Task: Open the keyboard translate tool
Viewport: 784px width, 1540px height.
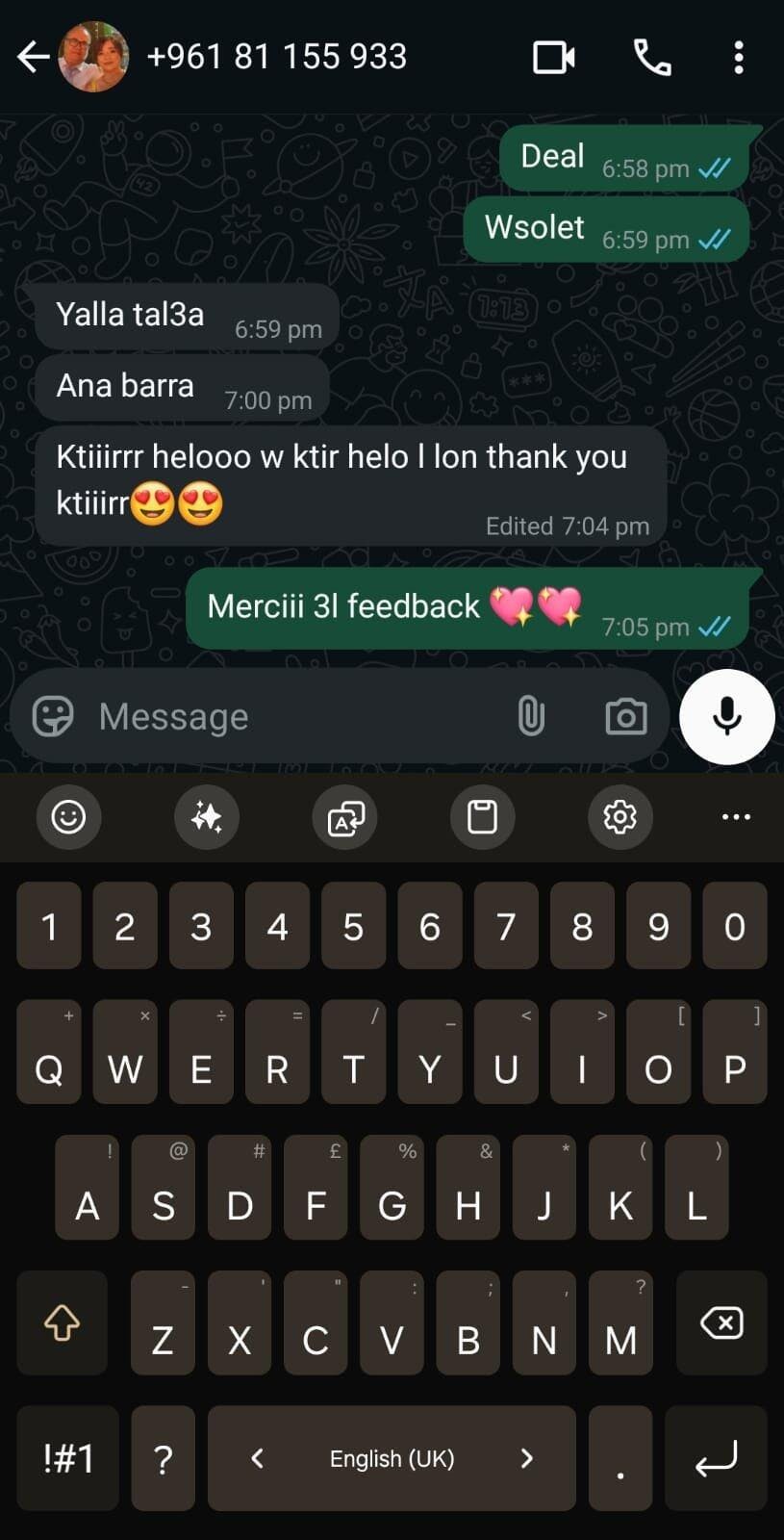Action: (x=345, y=817)
